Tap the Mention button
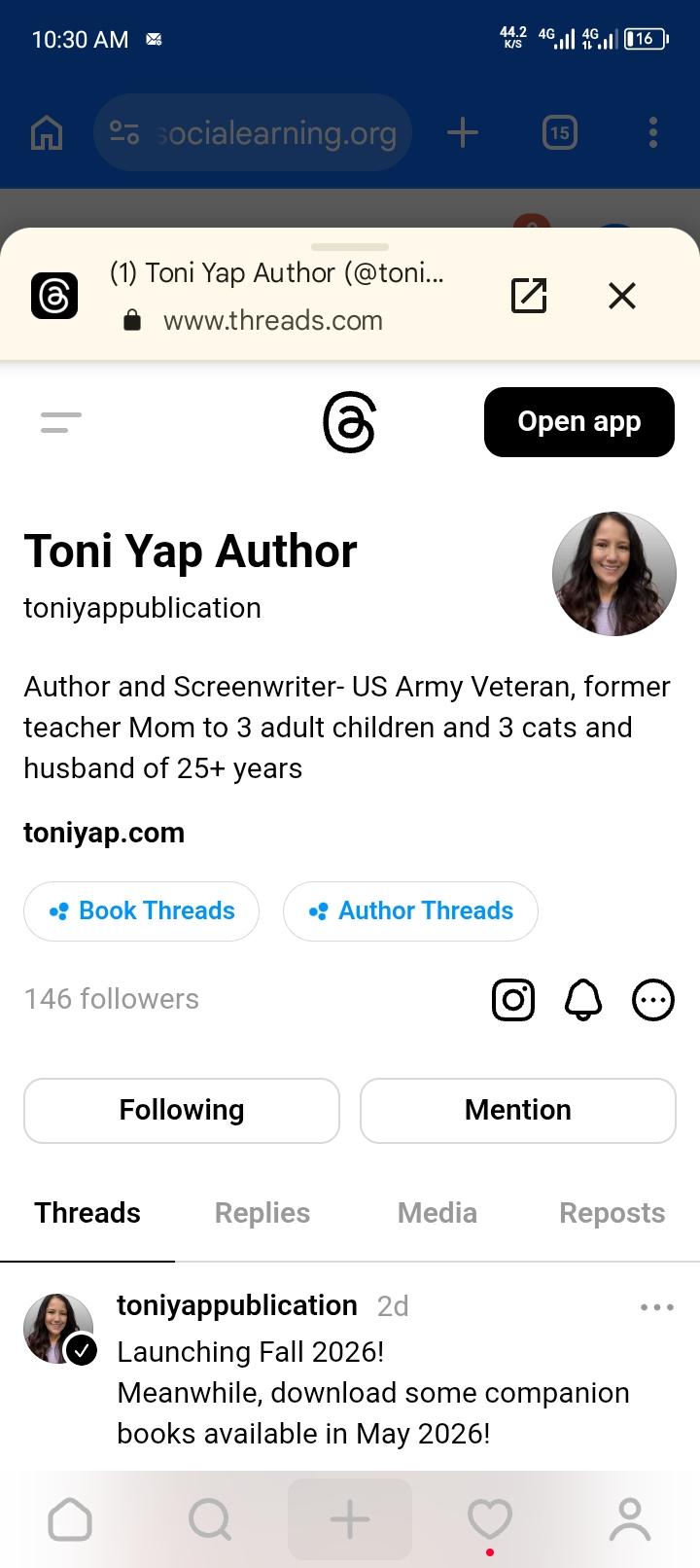Viewport: 700px width, 1568px height. pyautogui.click(x=518, y=1111)
